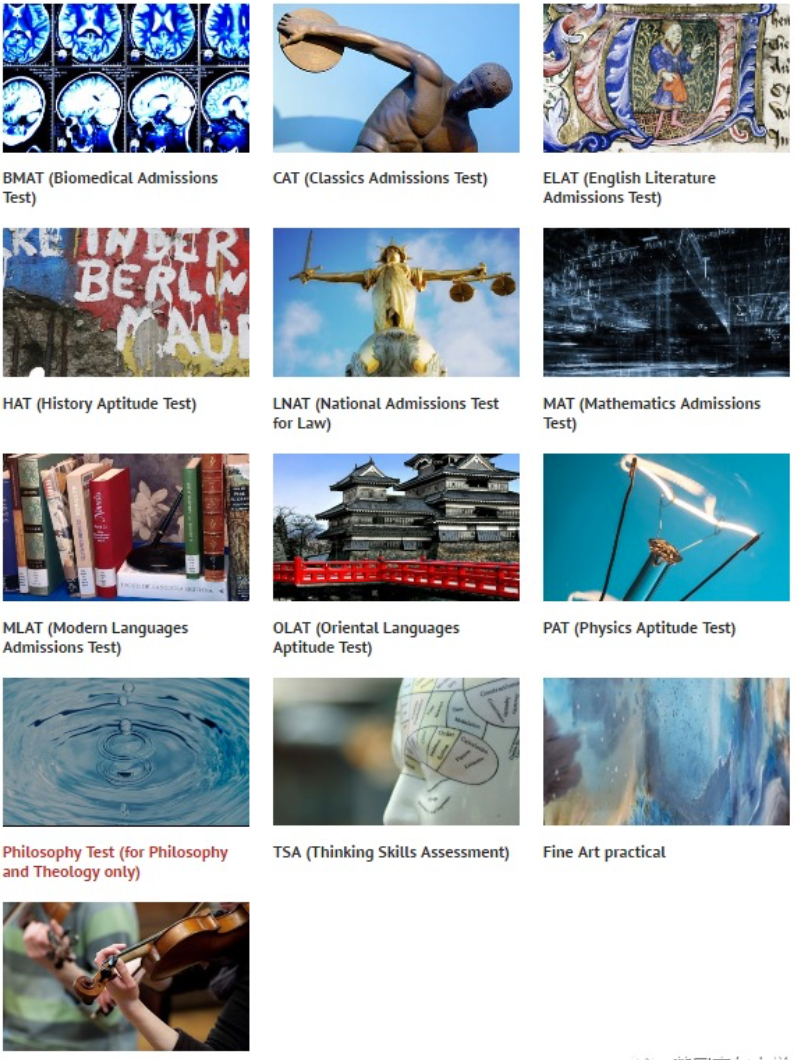This screenshot has width=798, height=1060.
Task: Open OLAT Oriental Languages Aptitude Test
Action: (396, 527)
